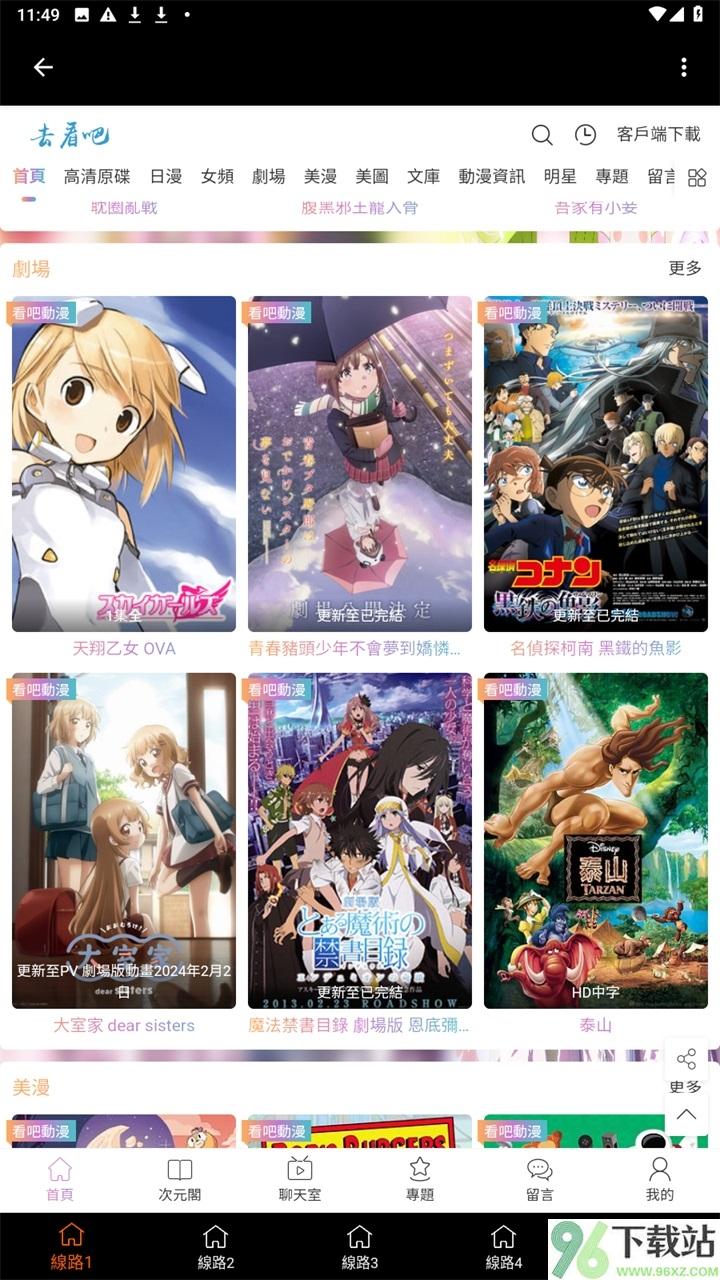View watch history clock icon
This screenshot has width=720, height=1280.
585,135
